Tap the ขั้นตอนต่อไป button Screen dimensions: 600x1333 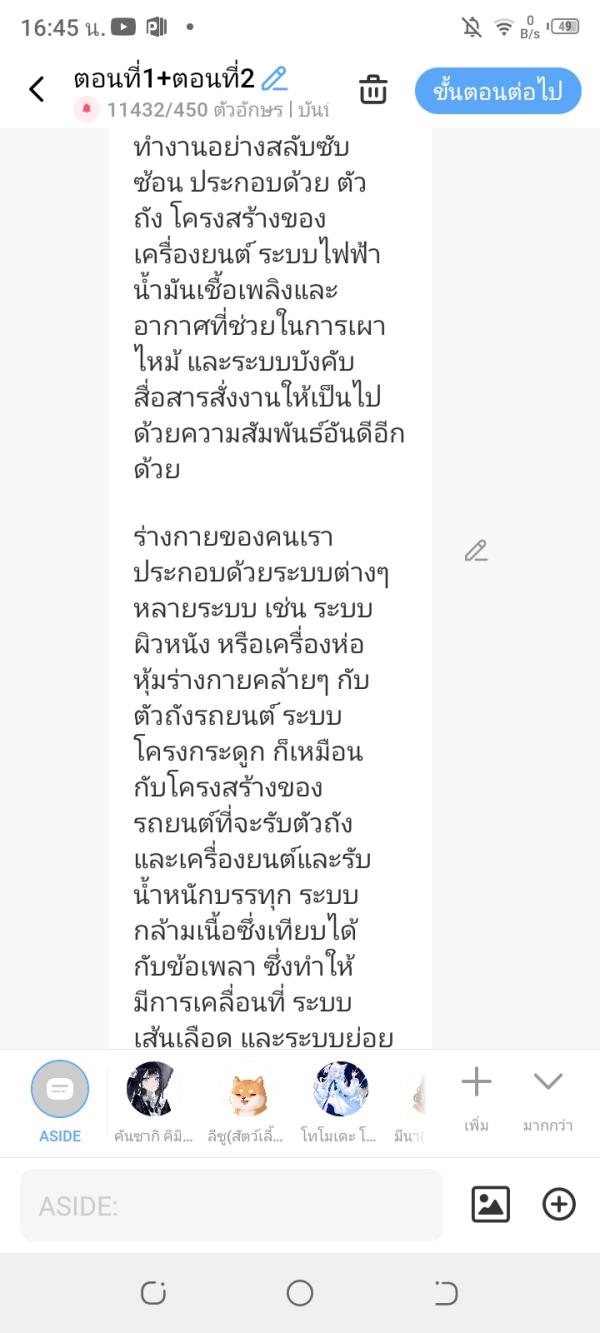(x=498, y=91)
